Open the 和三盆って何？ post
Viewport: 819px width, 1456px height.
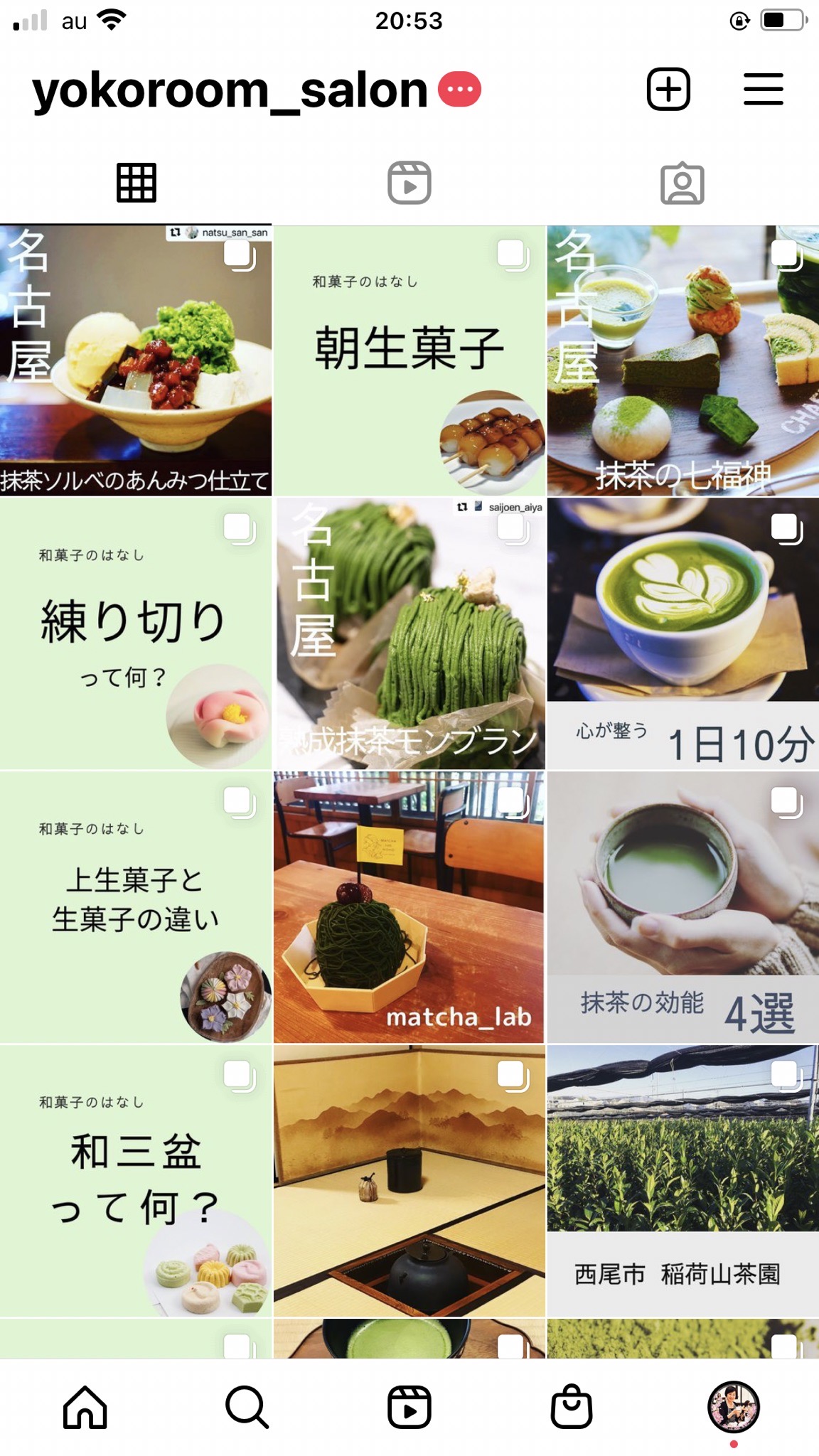pyautogui.click(x=136, y=1180)
